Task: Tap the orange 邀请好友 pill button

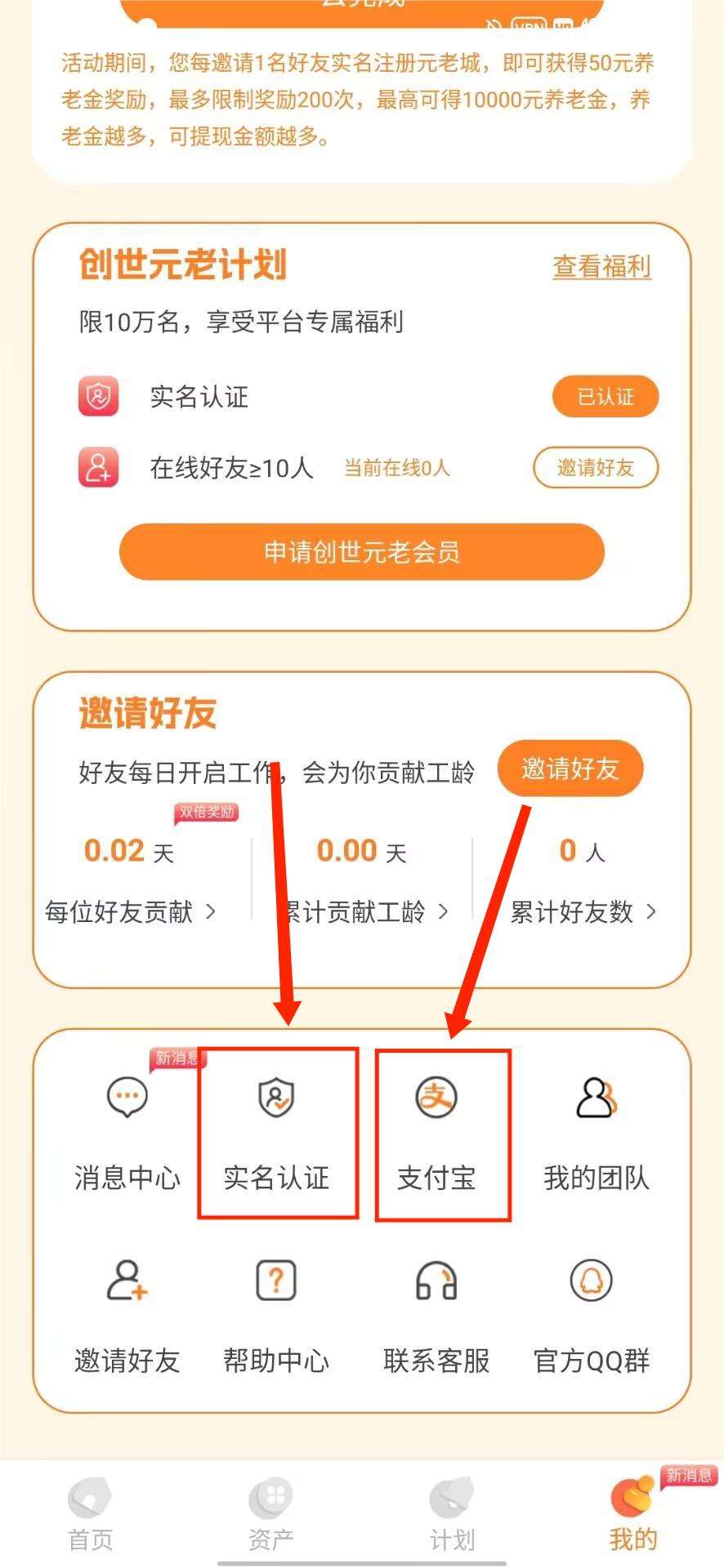Action: coord(570,768)
